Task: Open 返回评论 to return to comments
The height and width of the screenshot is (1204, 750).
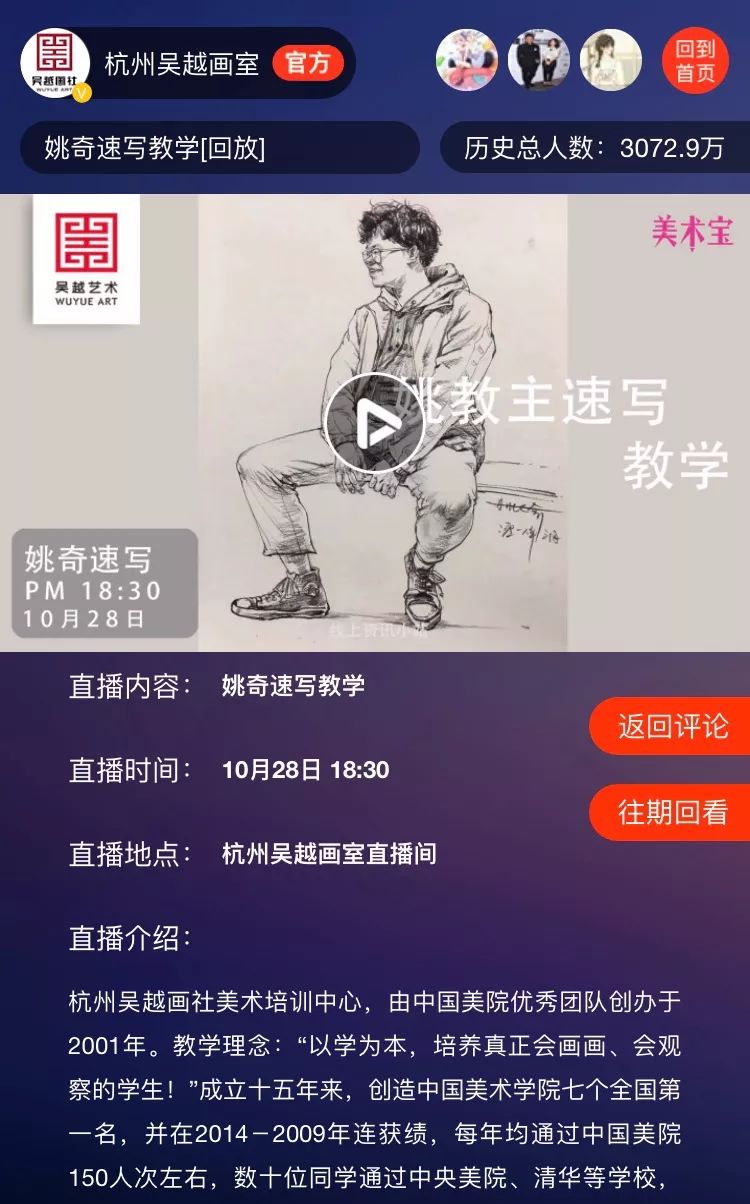Action: pyautogui.click(x=672, y=727)
